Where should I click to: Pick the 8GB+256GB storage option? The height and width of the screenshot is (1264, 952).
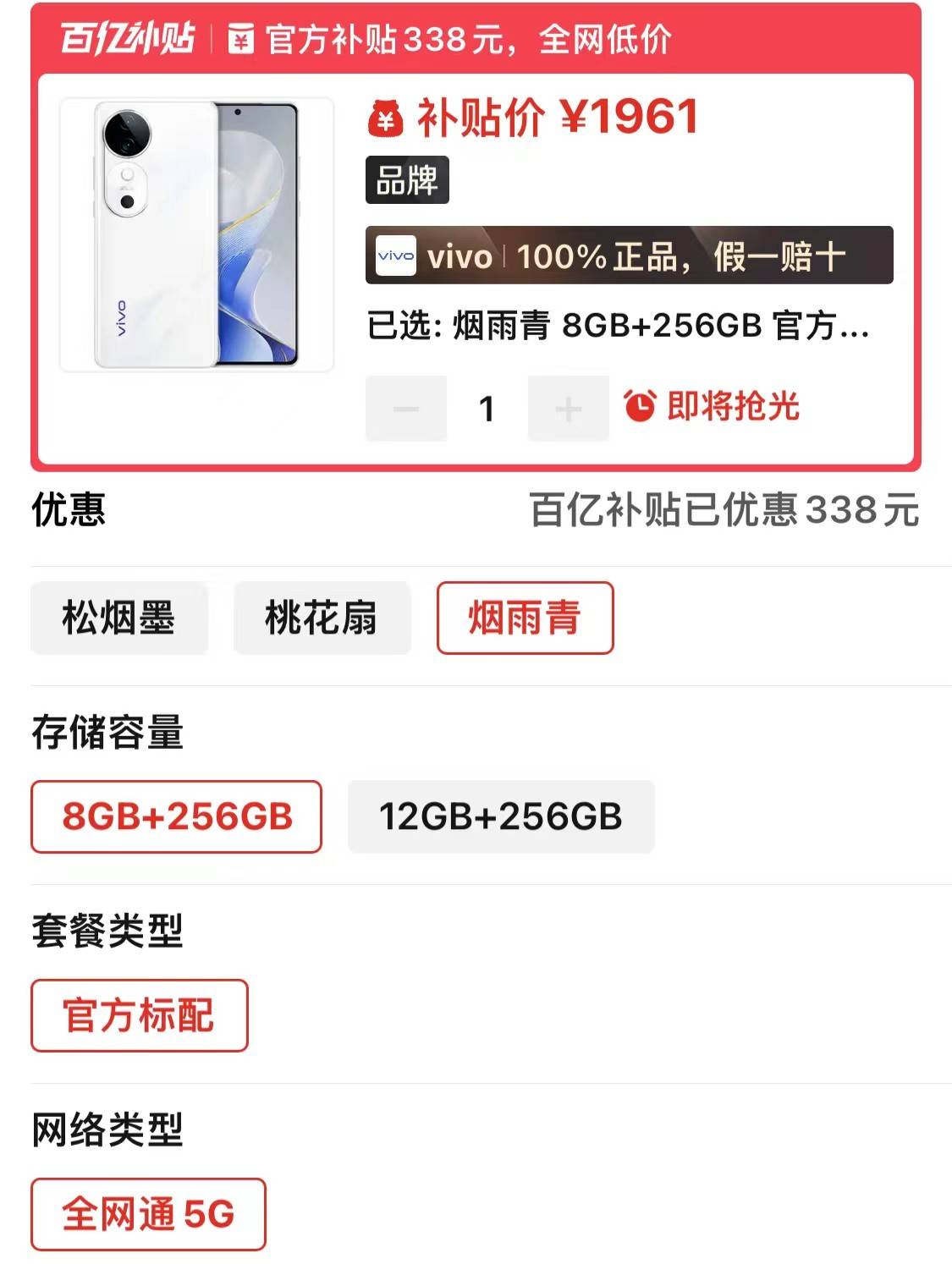[176, 816]
